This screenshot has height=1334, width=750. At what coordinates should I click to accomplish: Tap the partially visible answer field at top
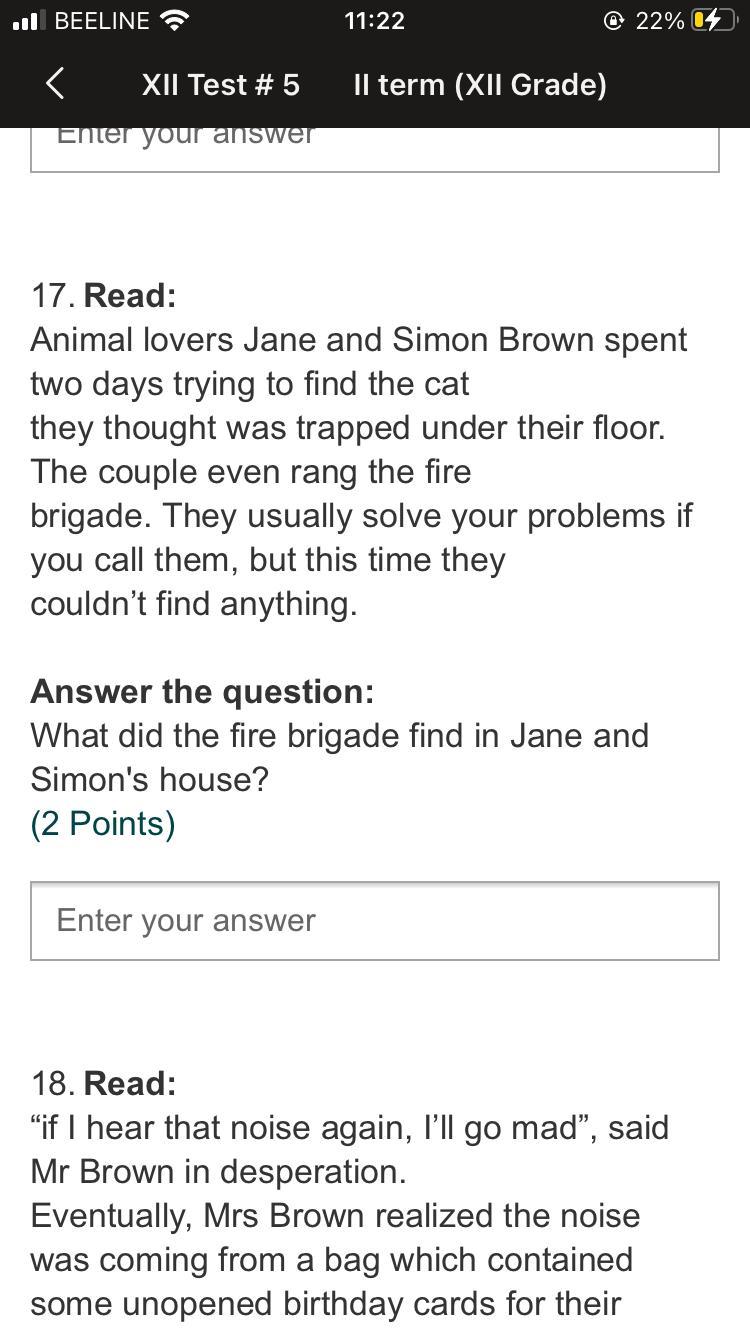[375, 150]
